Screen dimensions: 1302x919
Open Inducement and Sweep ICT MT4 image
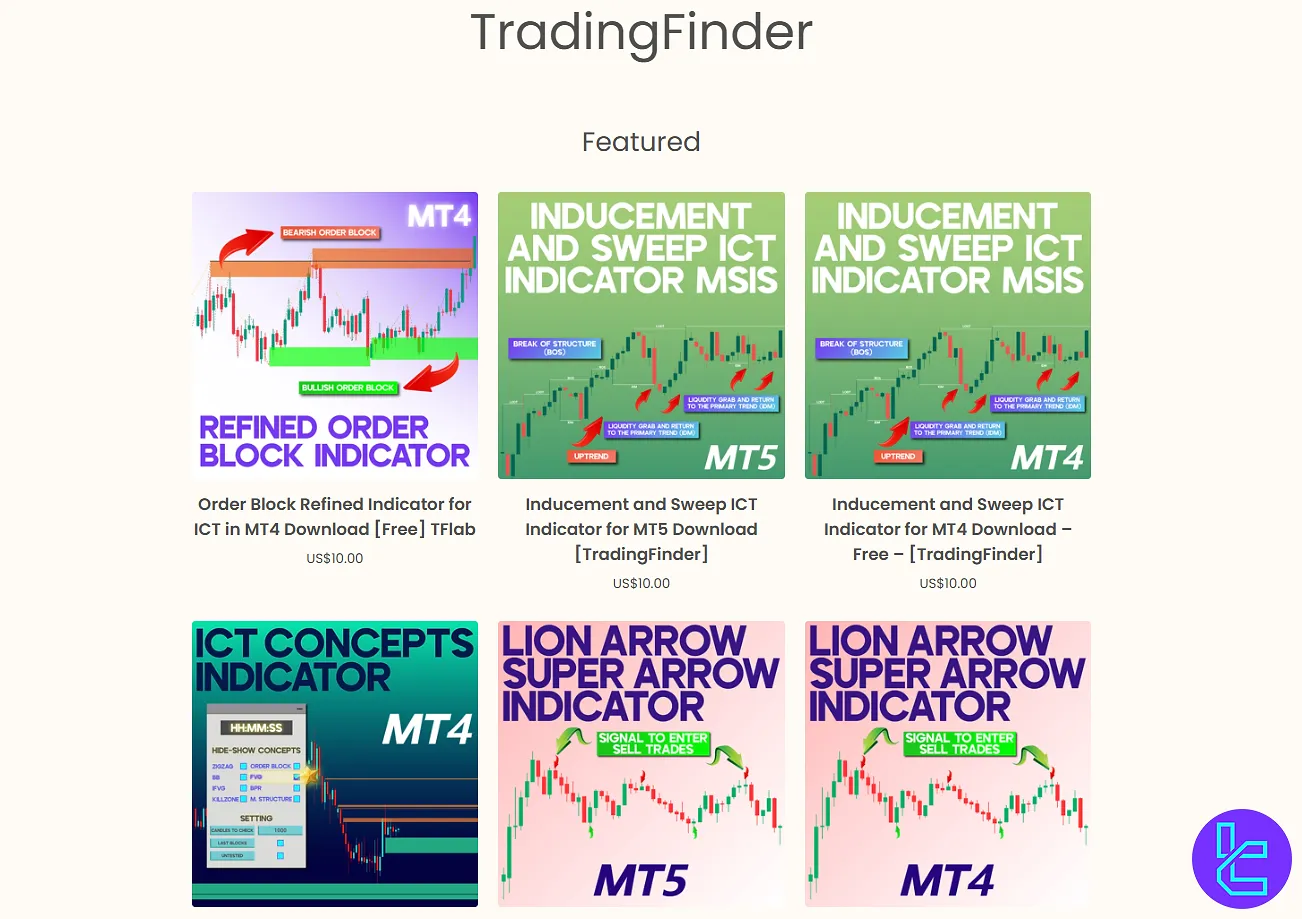[x=947, y=335]
